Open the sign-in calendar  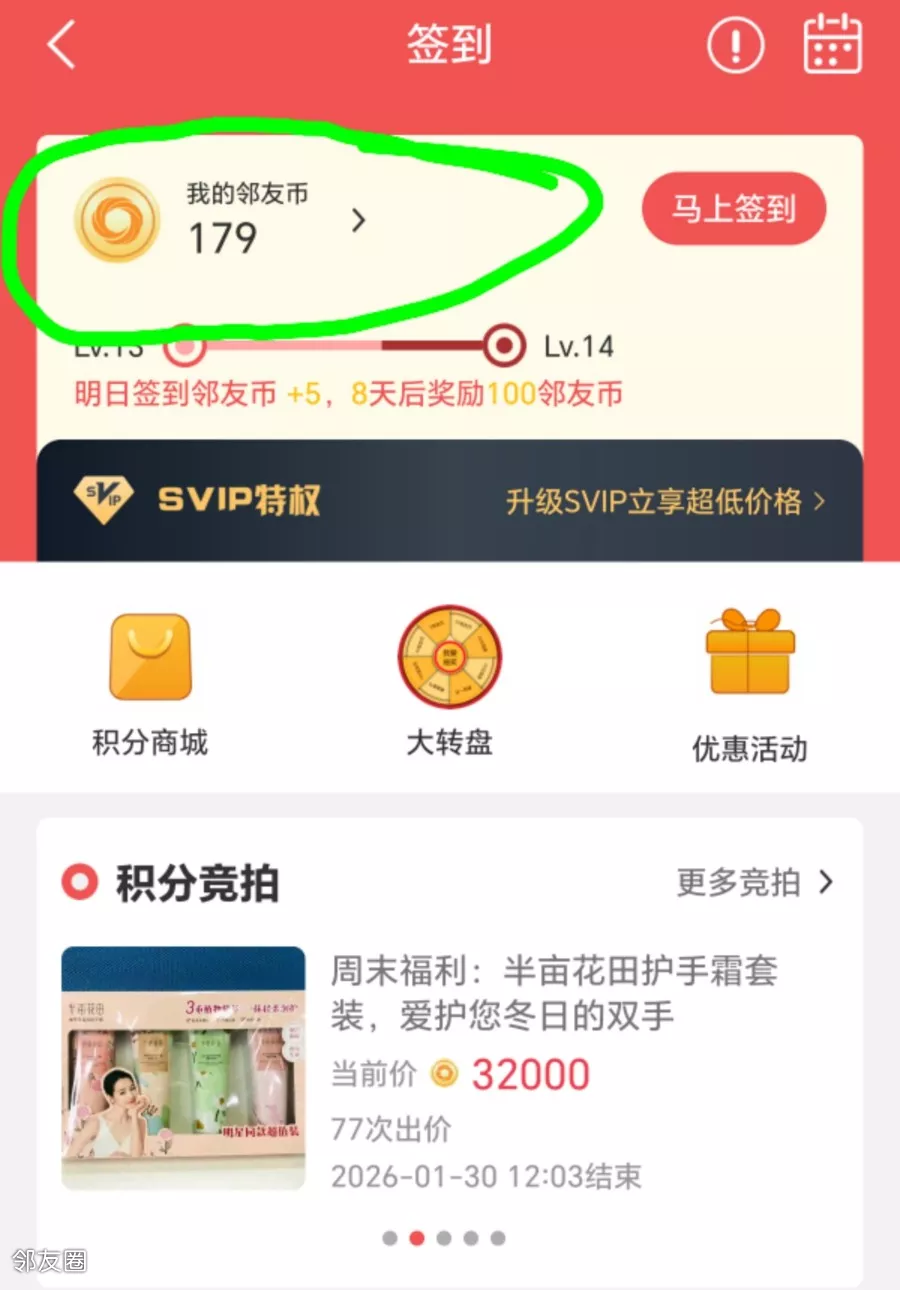[x=832, y=44]
